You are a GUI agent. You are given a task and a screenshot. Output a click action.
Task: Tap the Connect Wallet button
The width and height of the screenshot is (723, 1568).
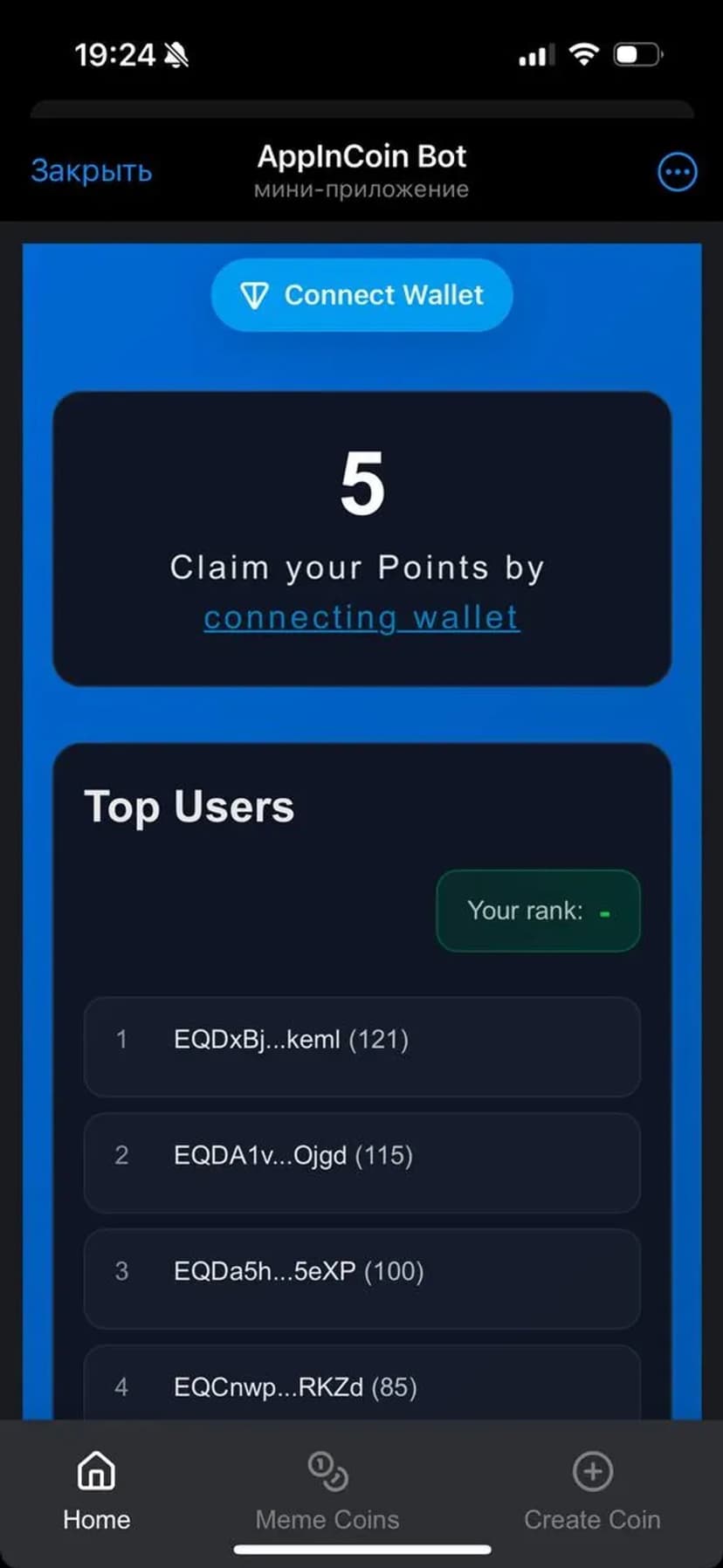click(361, 295)
